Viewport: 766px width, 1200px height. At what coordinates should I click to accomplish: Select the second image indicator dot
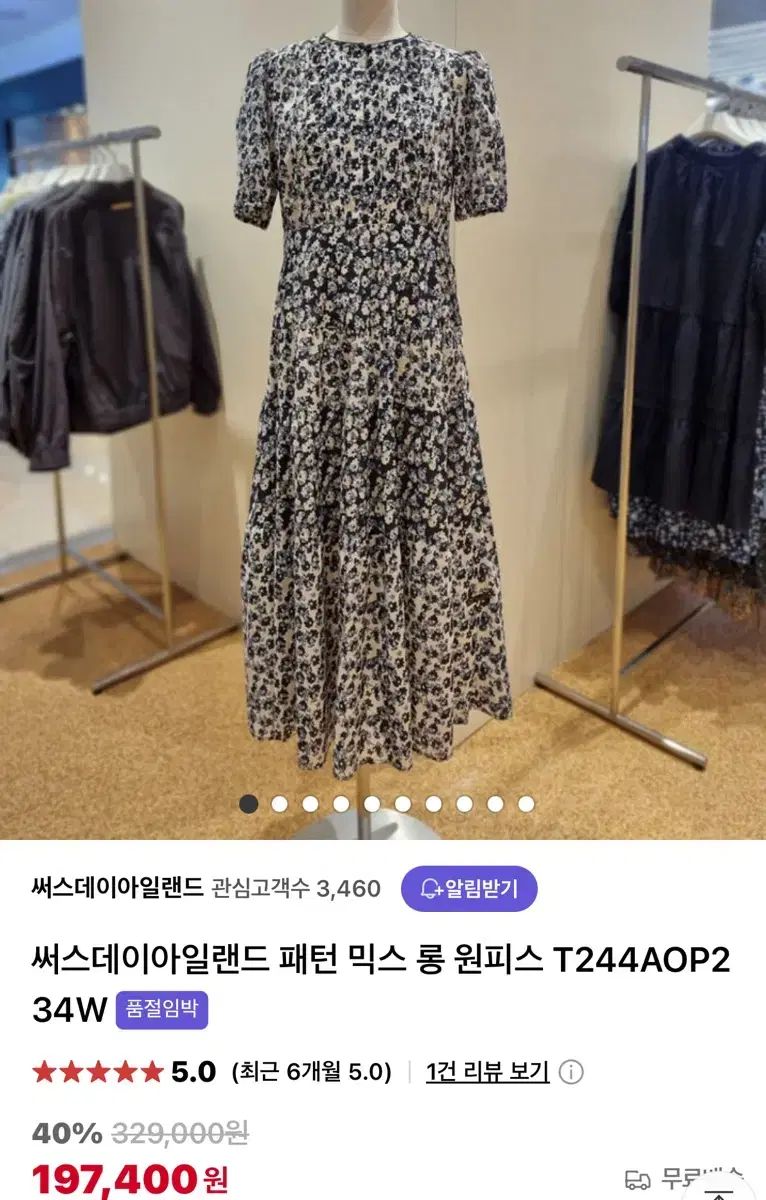coord(280,803)
